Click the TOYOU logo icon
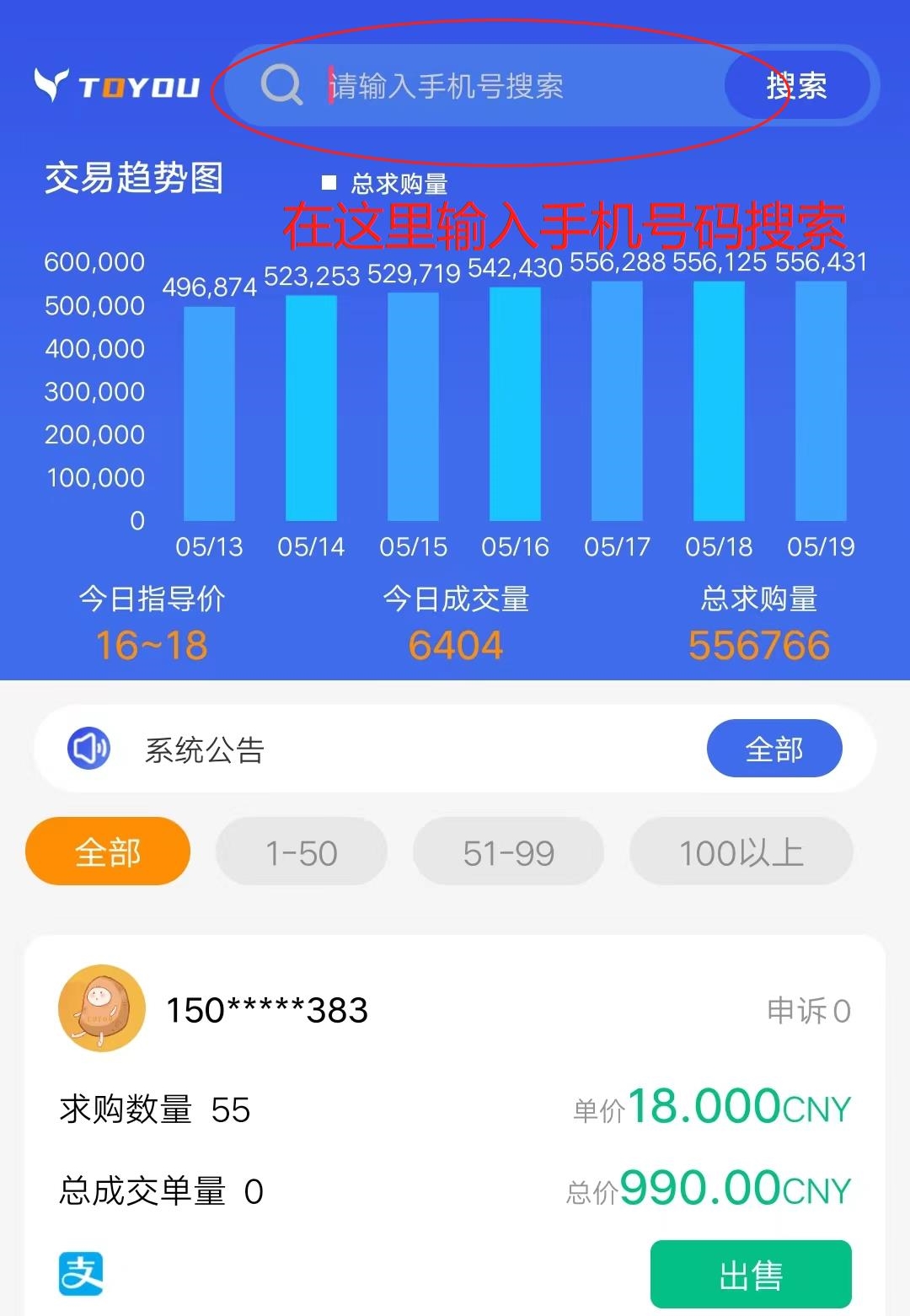 click(x=118, y=84)
